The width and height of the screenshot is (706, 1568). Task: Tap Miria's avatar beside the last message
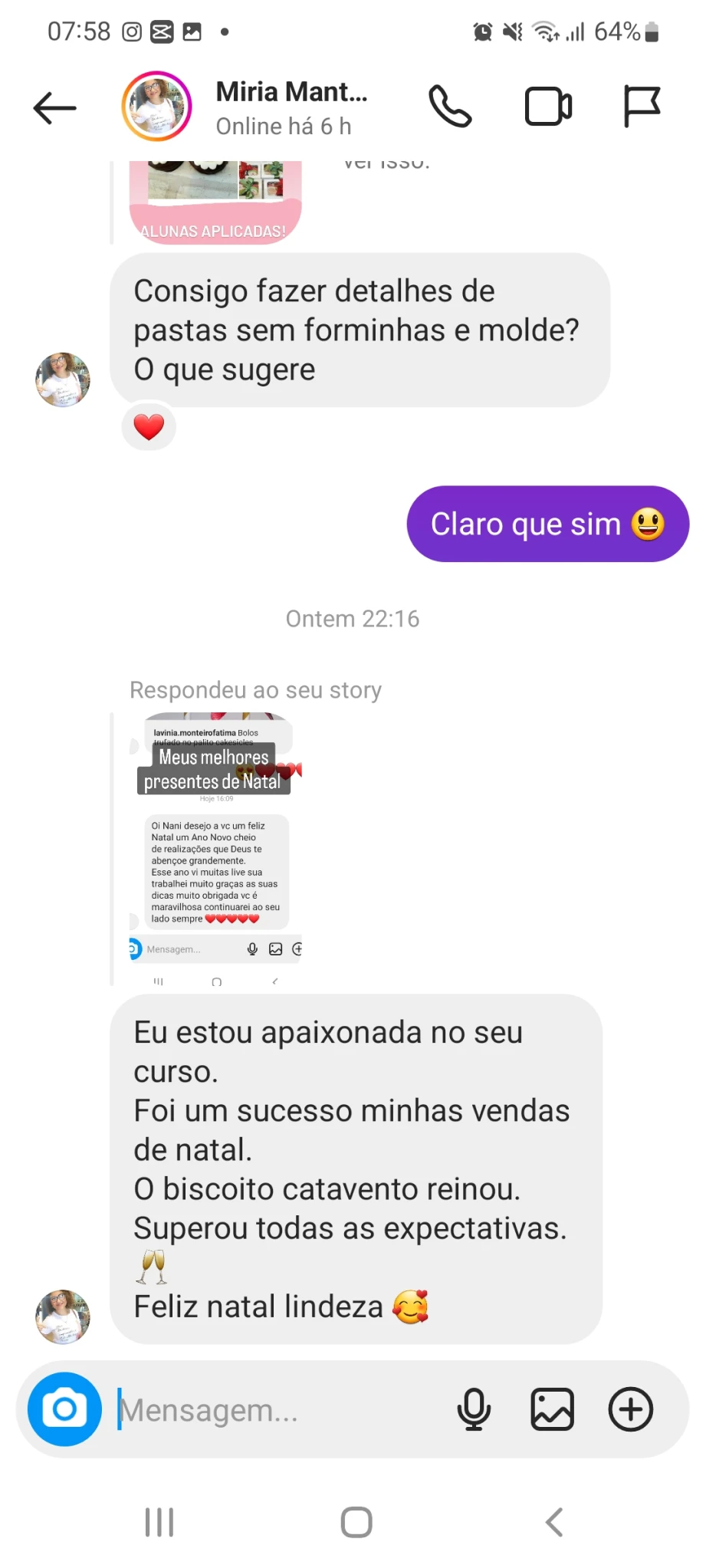pos(63,1317)
